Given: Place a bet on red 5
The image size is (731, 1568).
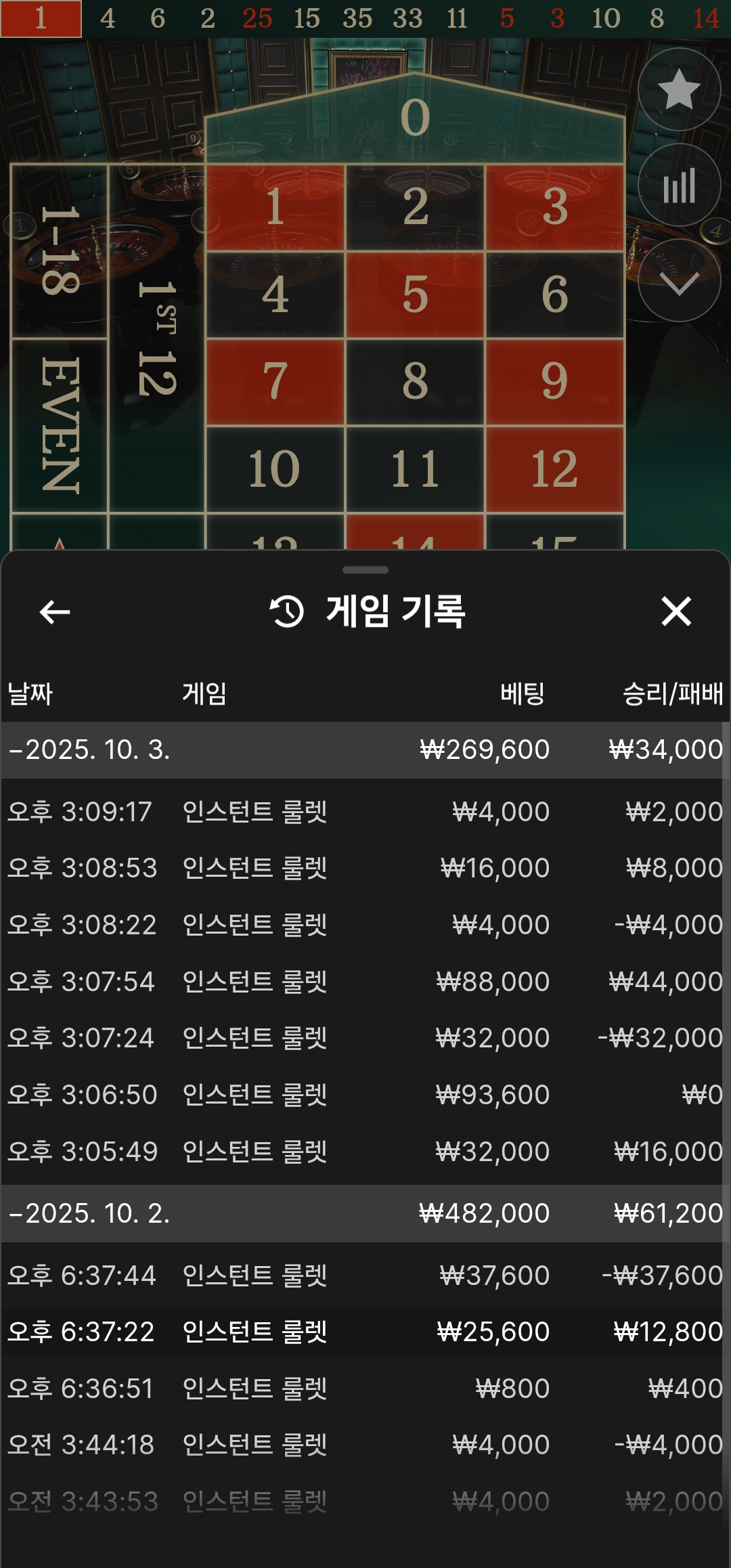Looking at the screenshot, I should pyautogui.click(x=415, y=295).
